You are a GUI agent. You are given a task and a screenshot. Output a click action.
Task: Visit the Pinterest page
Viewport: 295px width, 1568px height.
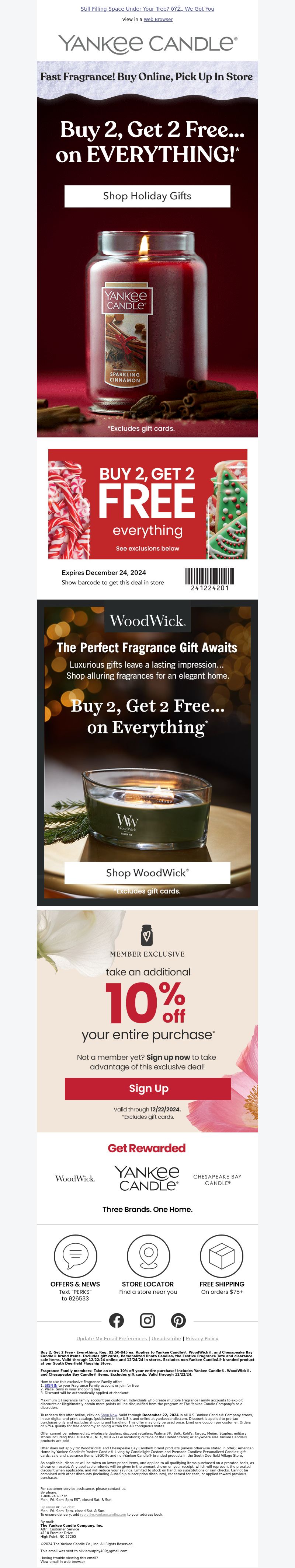click(178, 1320)
